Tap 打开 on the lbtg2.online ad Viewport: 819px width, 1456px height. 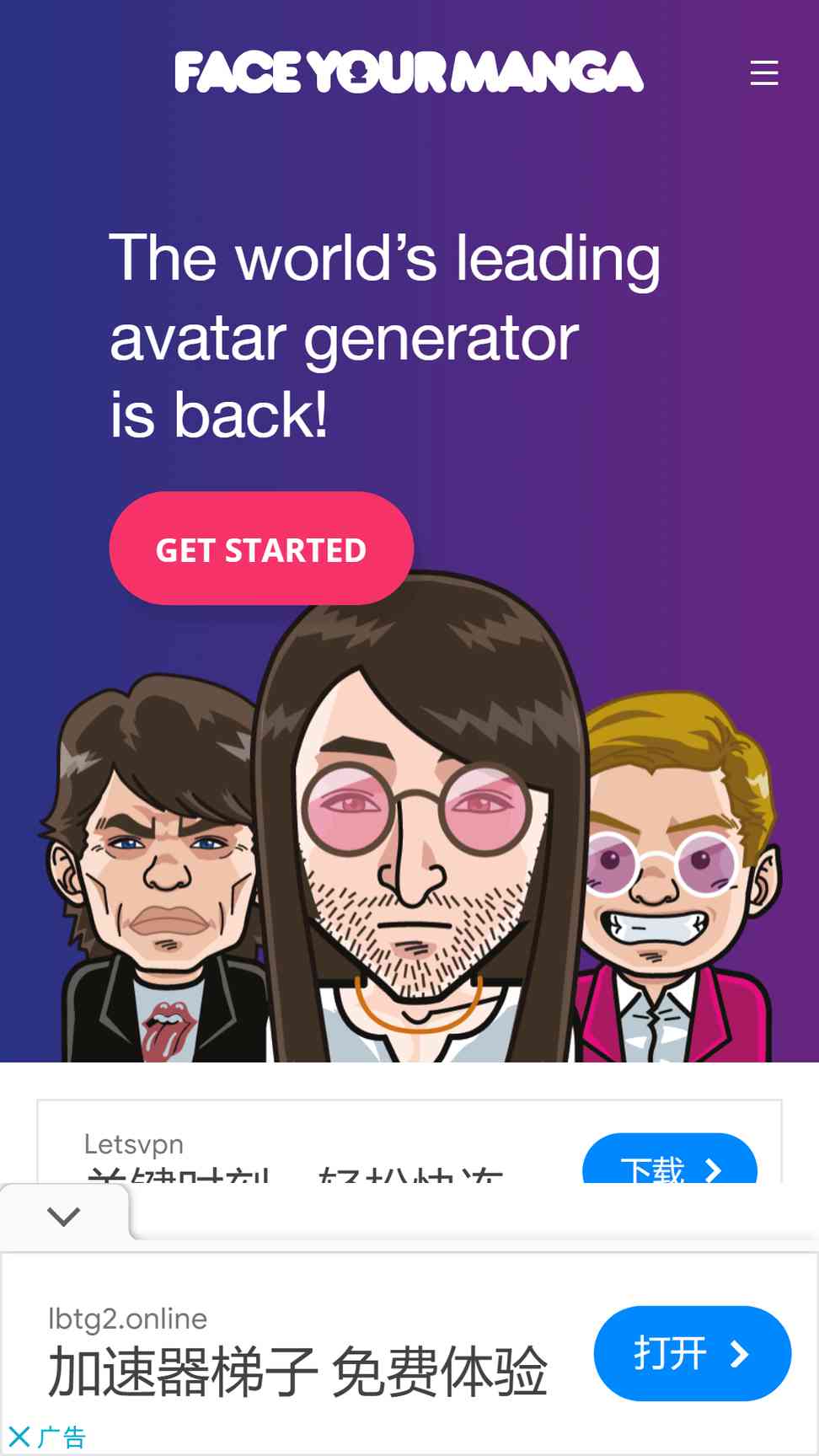(692, 1353)
